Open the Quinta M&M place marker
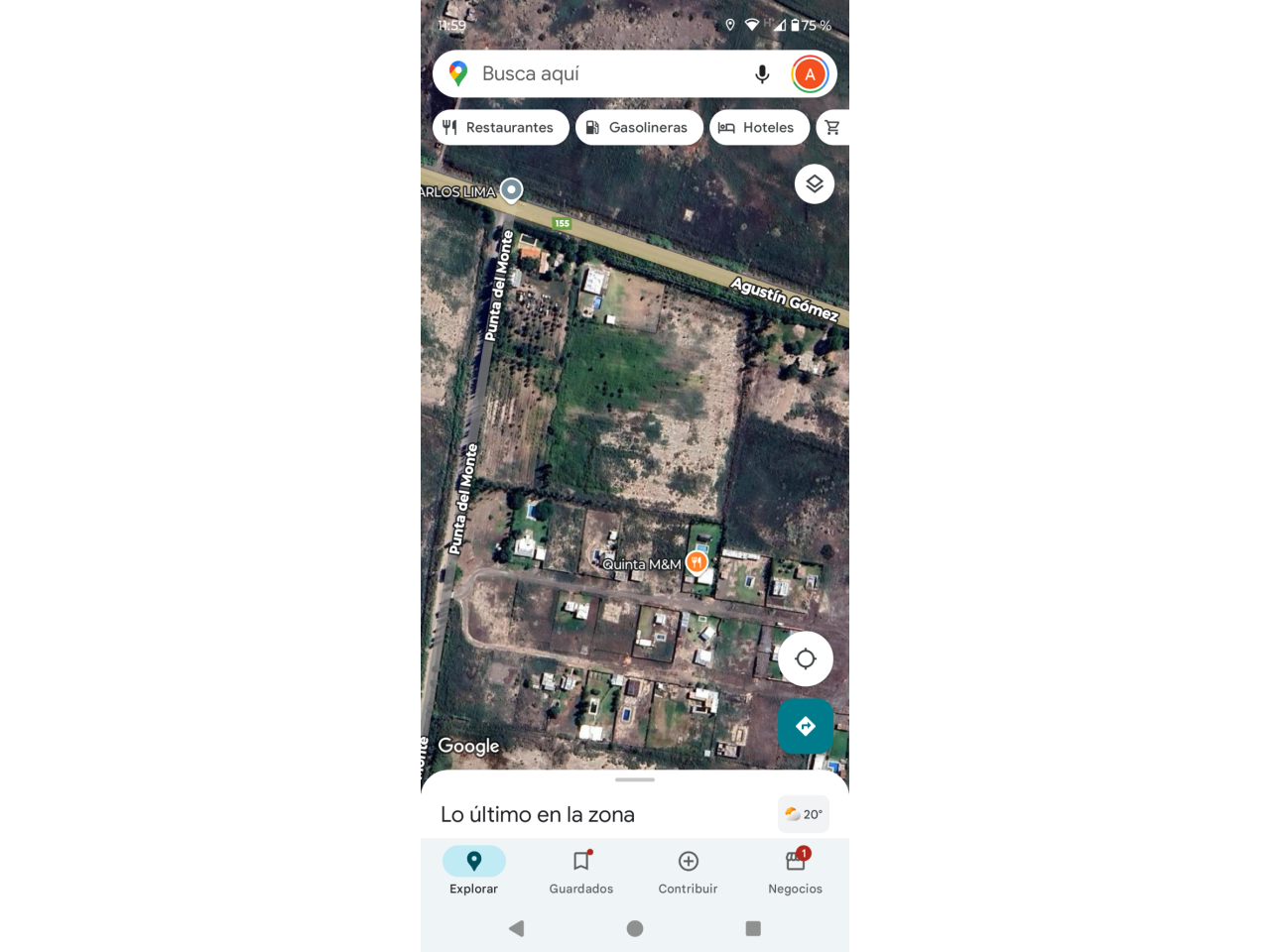This screenshot has height=952, width=1270. click(697, 563)
